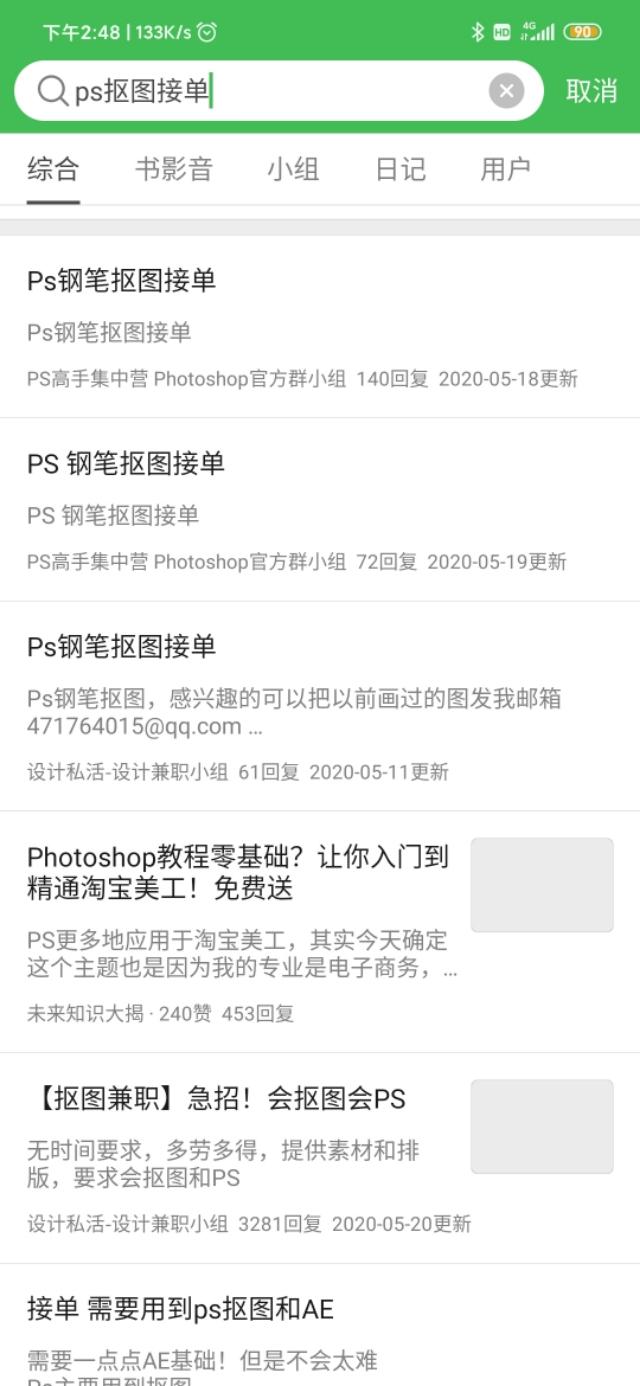Clear the search text with the X icon
Viewport: 640px width, 1386px height.
506,91
